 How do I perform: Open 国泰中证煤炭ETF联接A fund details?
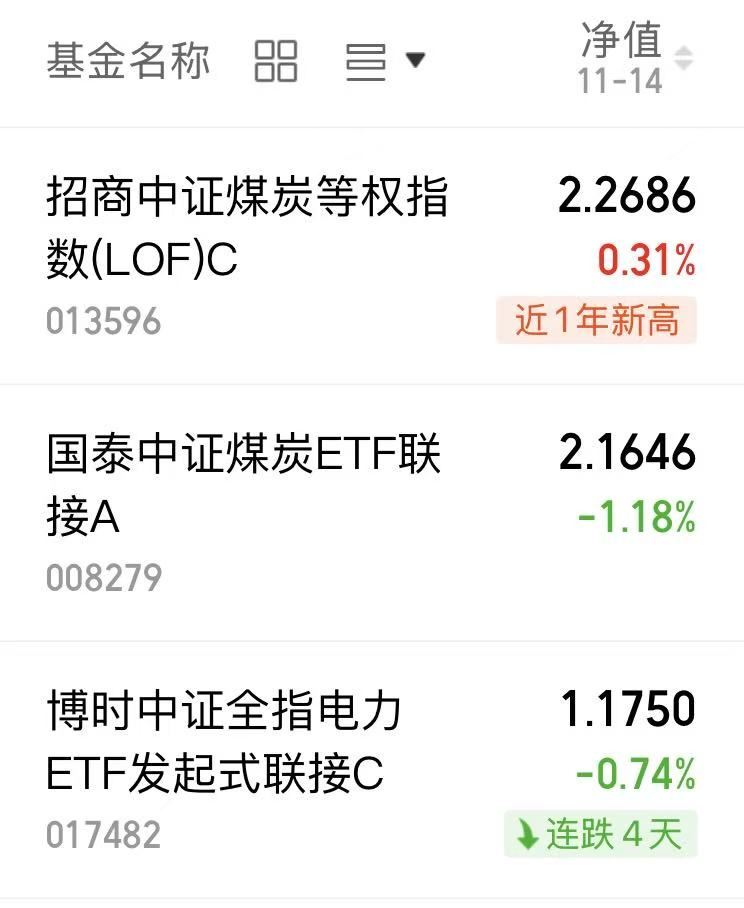(372, 512)
